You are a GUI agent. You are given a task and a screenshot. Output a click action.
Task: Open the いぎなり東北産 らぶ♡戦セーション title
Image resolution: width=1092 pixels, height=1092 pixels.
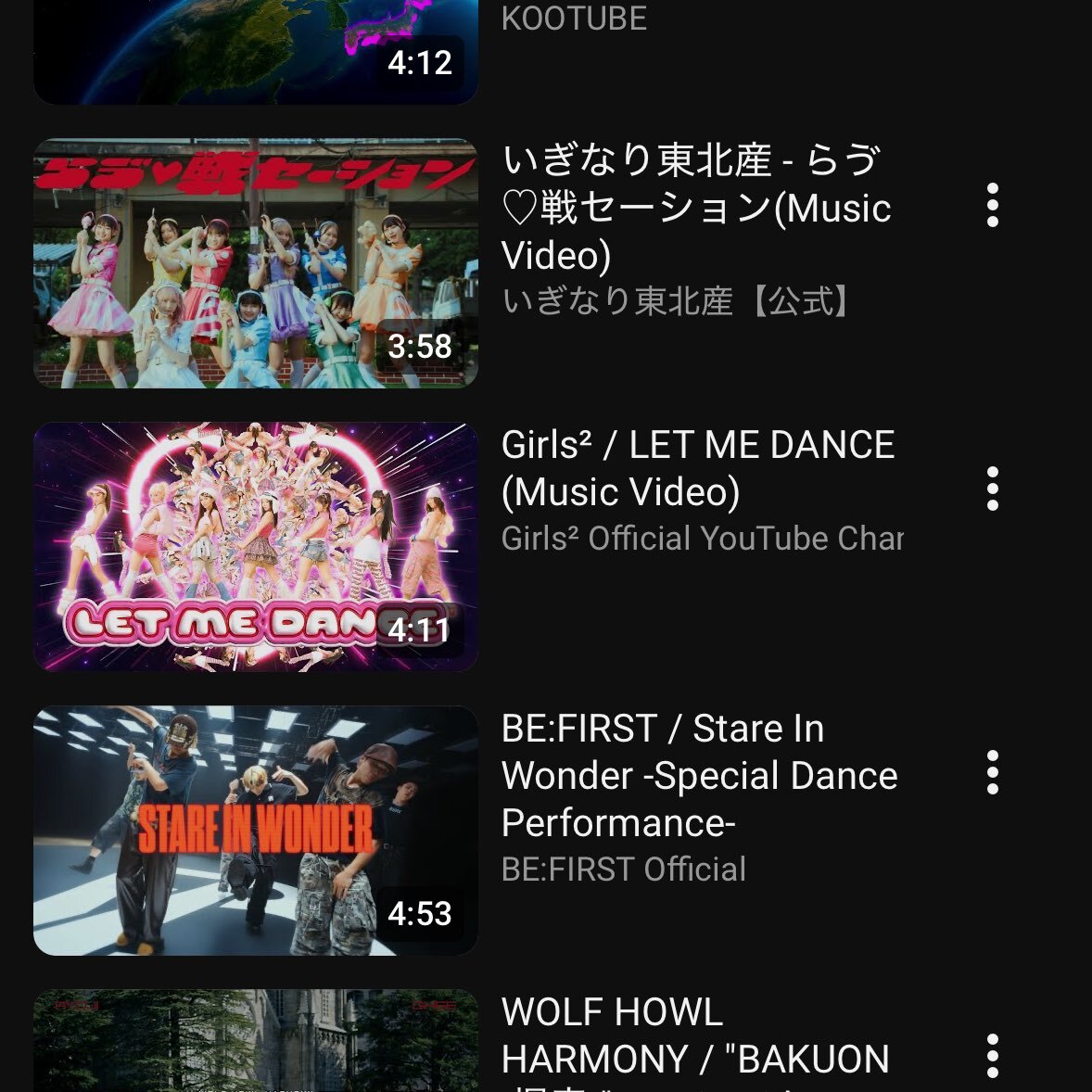point(695,208)
